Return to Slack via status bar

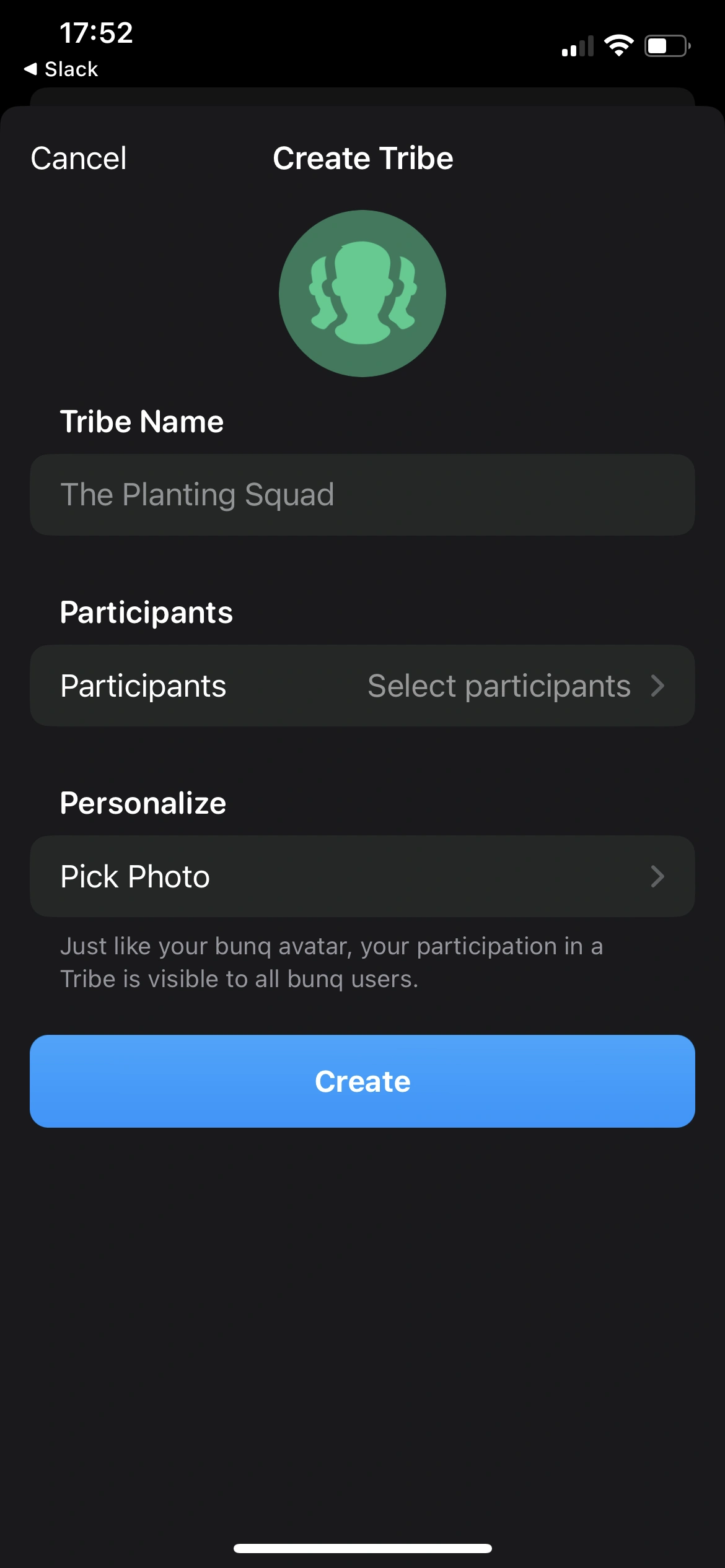[62, 69]
